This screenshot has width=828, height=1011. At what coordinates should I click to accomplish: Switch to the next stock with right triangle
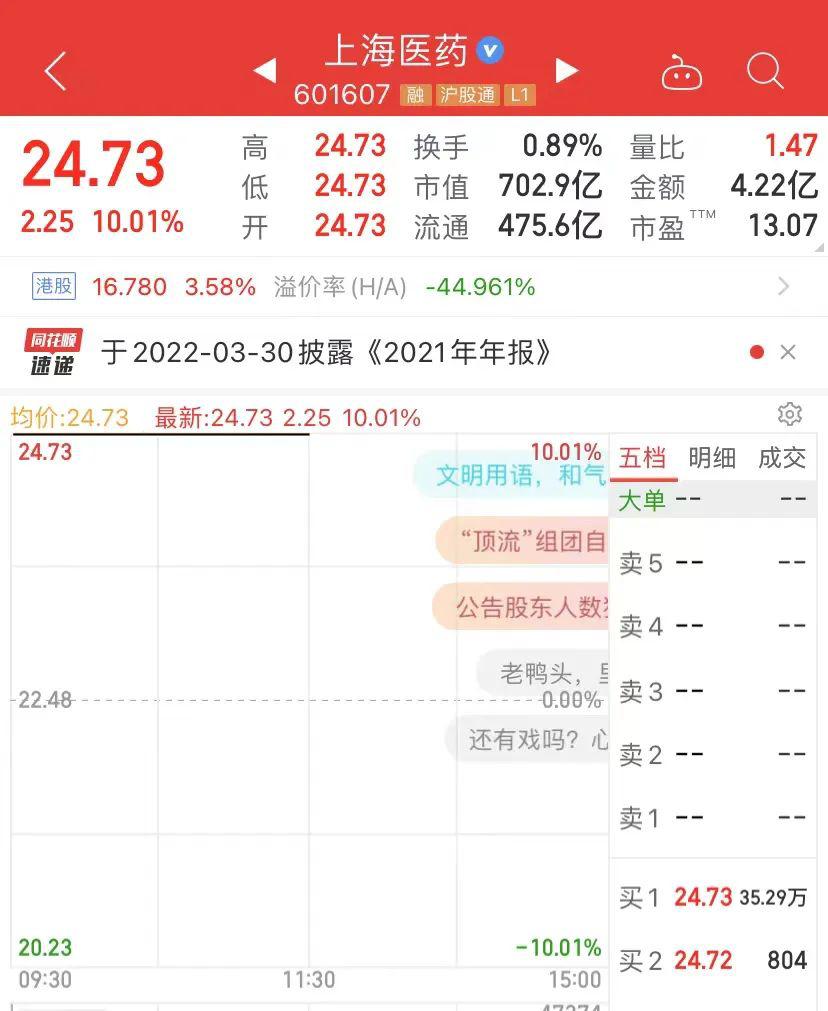click(566, 70)
